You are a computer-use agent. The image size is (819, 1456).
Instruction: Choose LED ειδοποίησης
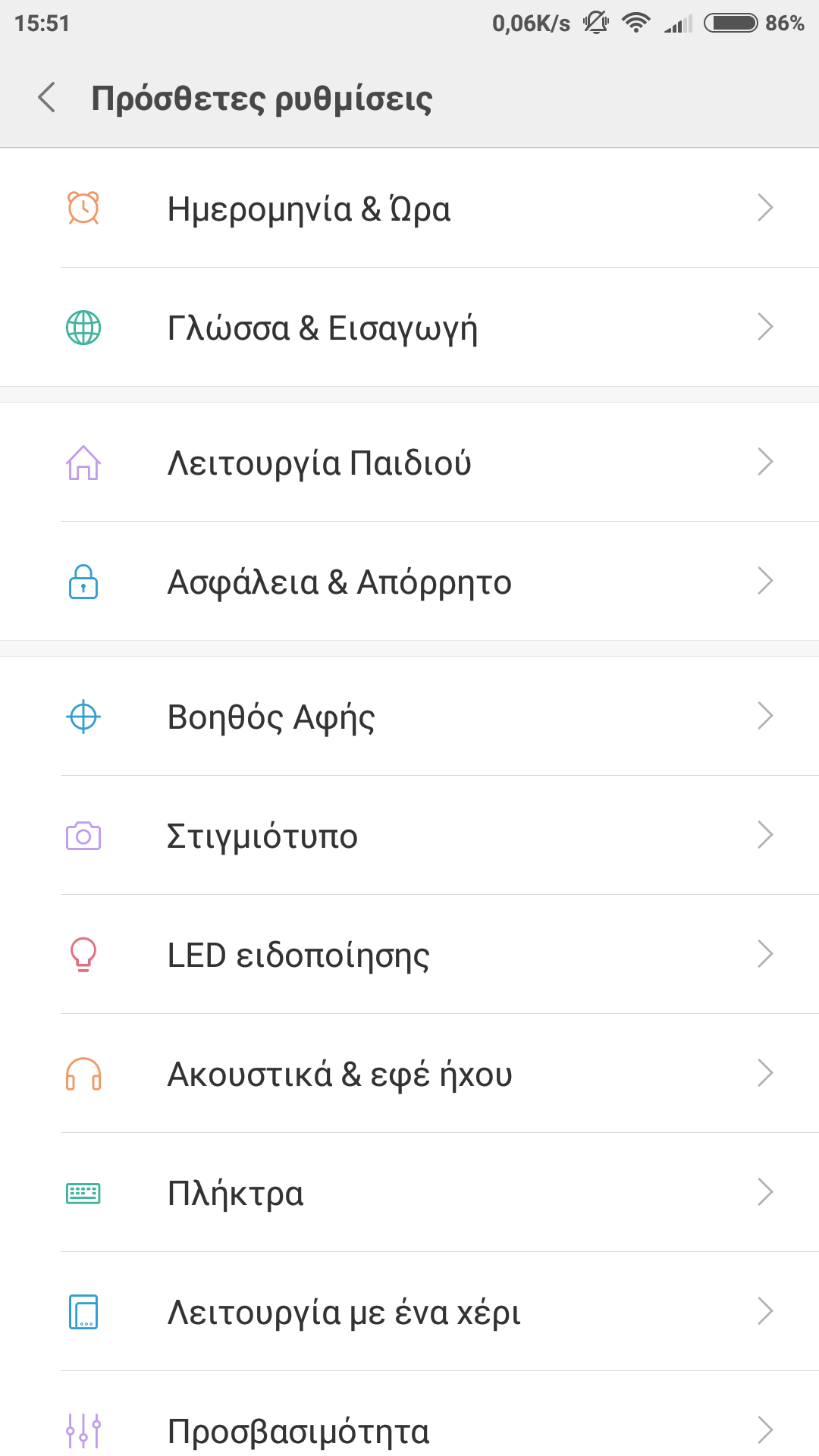[409, 955]
